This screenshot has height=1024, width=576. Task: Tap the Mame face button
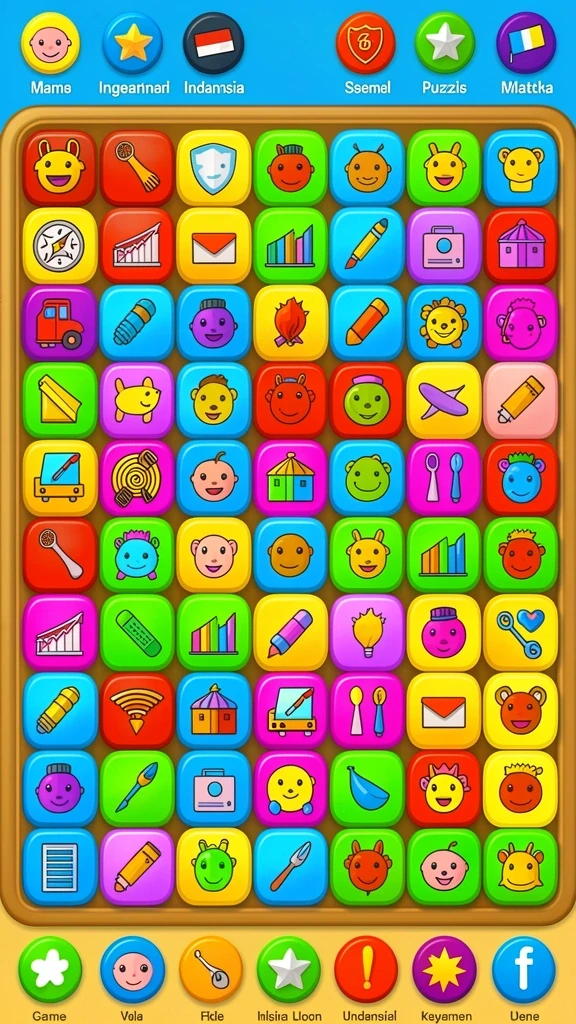click(x=51, y=43)
